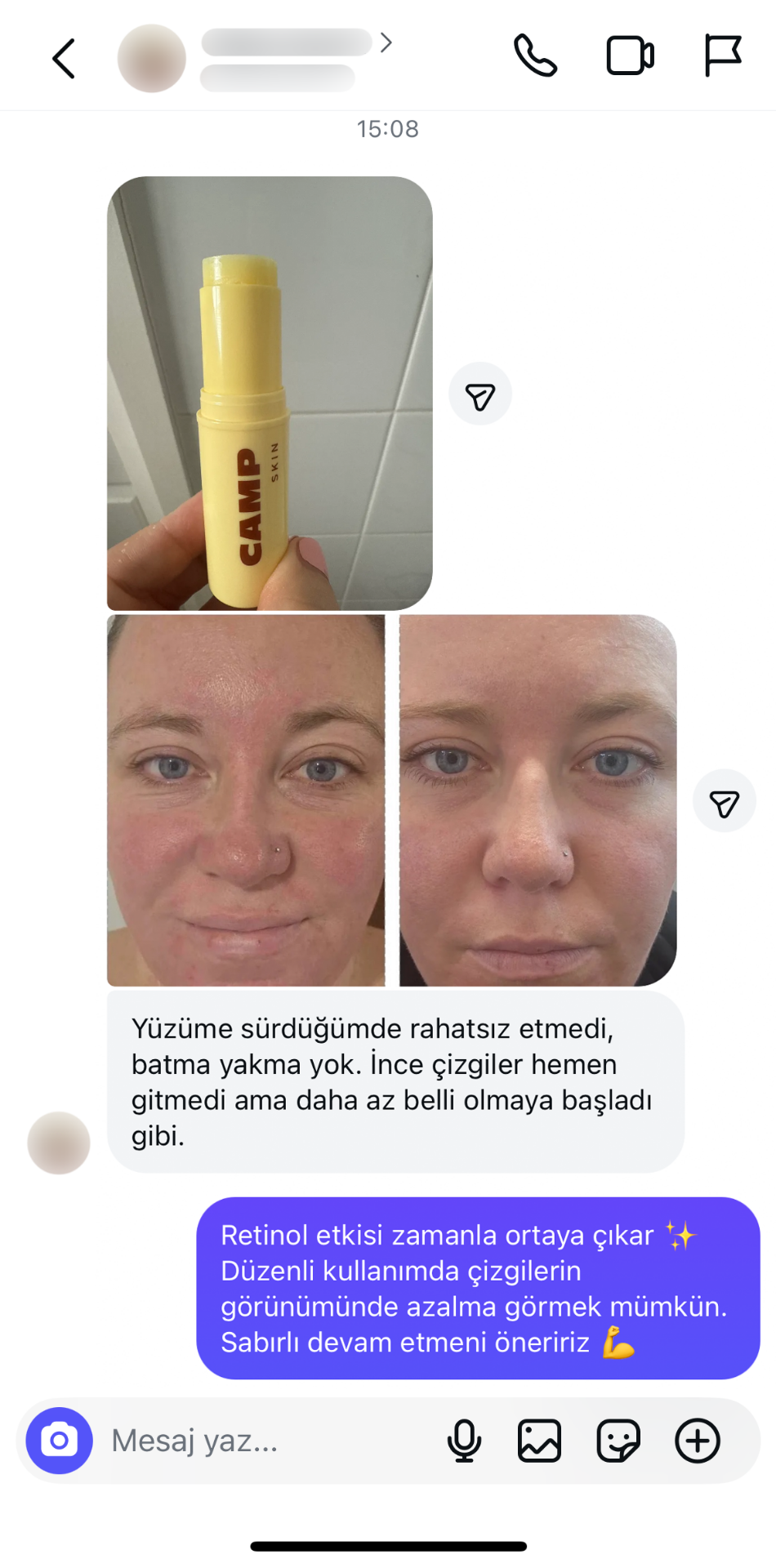The height and width of the screenshot is (1568, 776).
Task: Start a video call
Action: click(x=630, y=56)
